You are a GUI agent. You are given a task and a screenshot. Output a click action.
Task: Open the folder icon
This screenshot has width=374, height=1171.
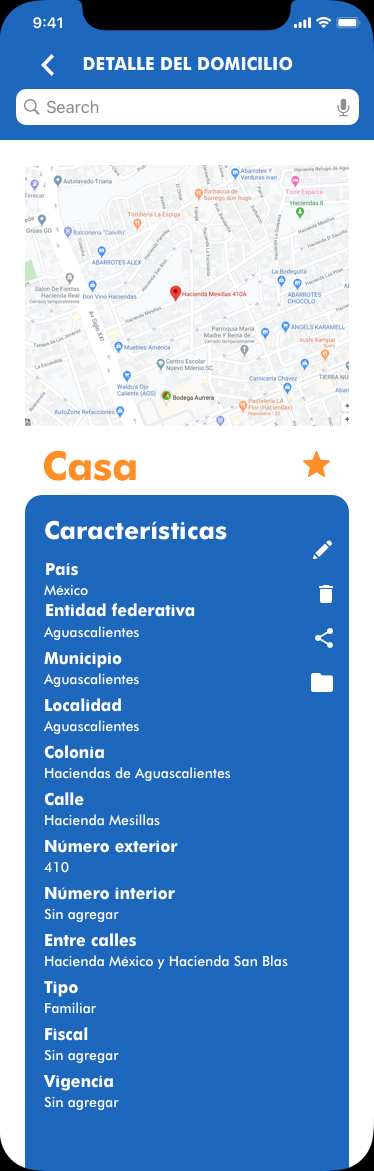(x=322, y=682)
